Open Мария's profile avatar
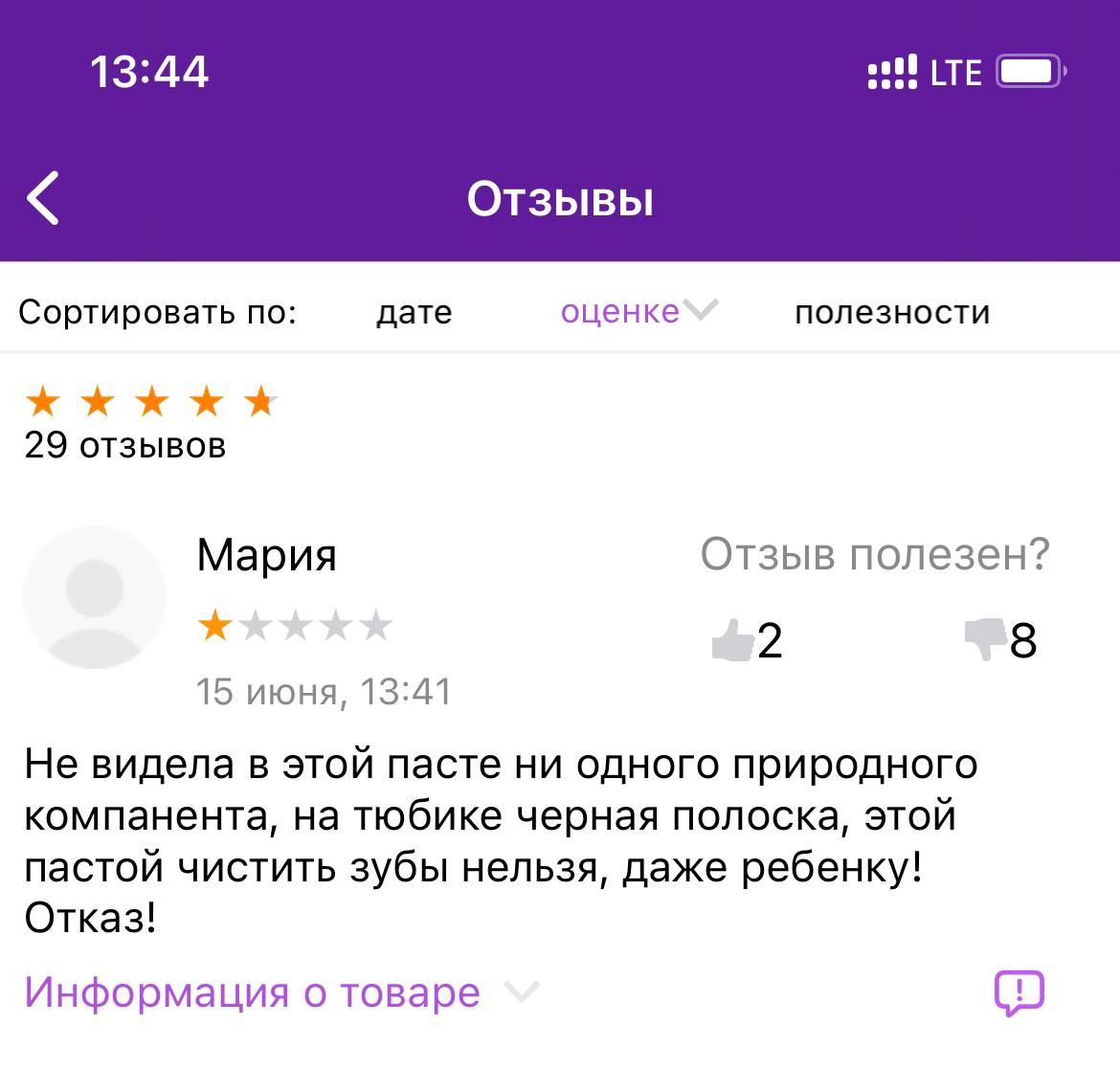The width and height of the screenshot is (1120, 1091). pyautogui.click(x=95, y=597)
